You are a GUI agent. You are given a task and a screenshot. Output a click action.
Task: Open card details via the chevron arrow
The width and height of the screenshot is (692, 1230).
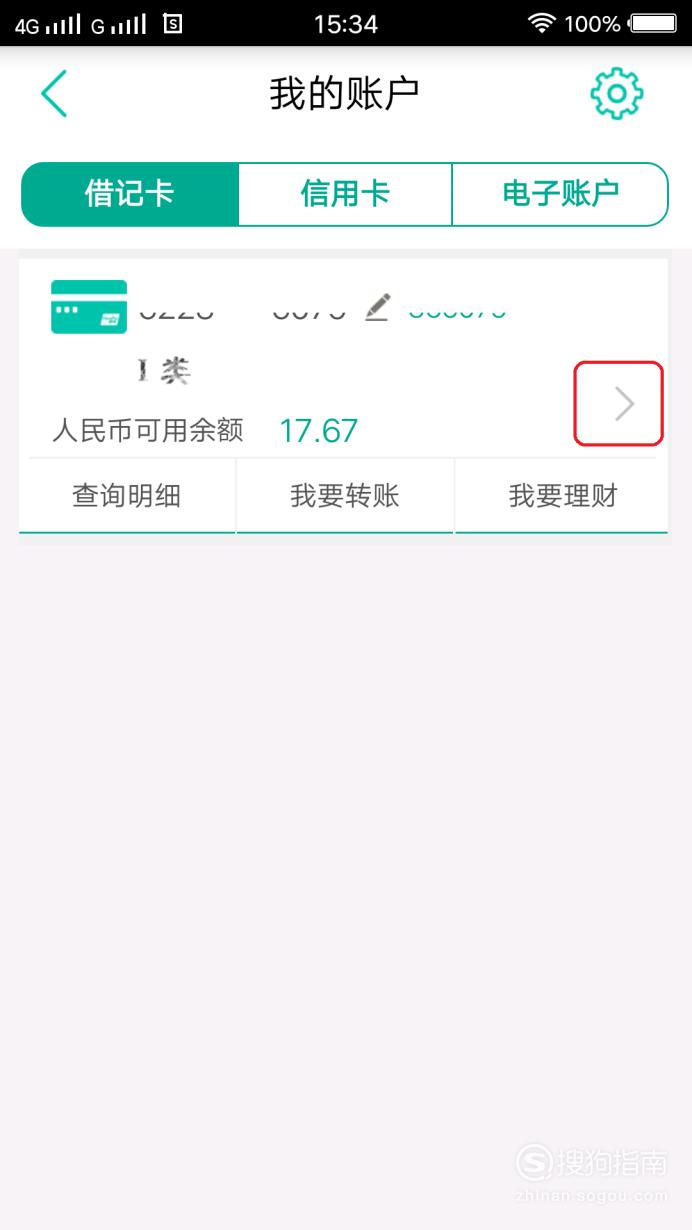624,404
